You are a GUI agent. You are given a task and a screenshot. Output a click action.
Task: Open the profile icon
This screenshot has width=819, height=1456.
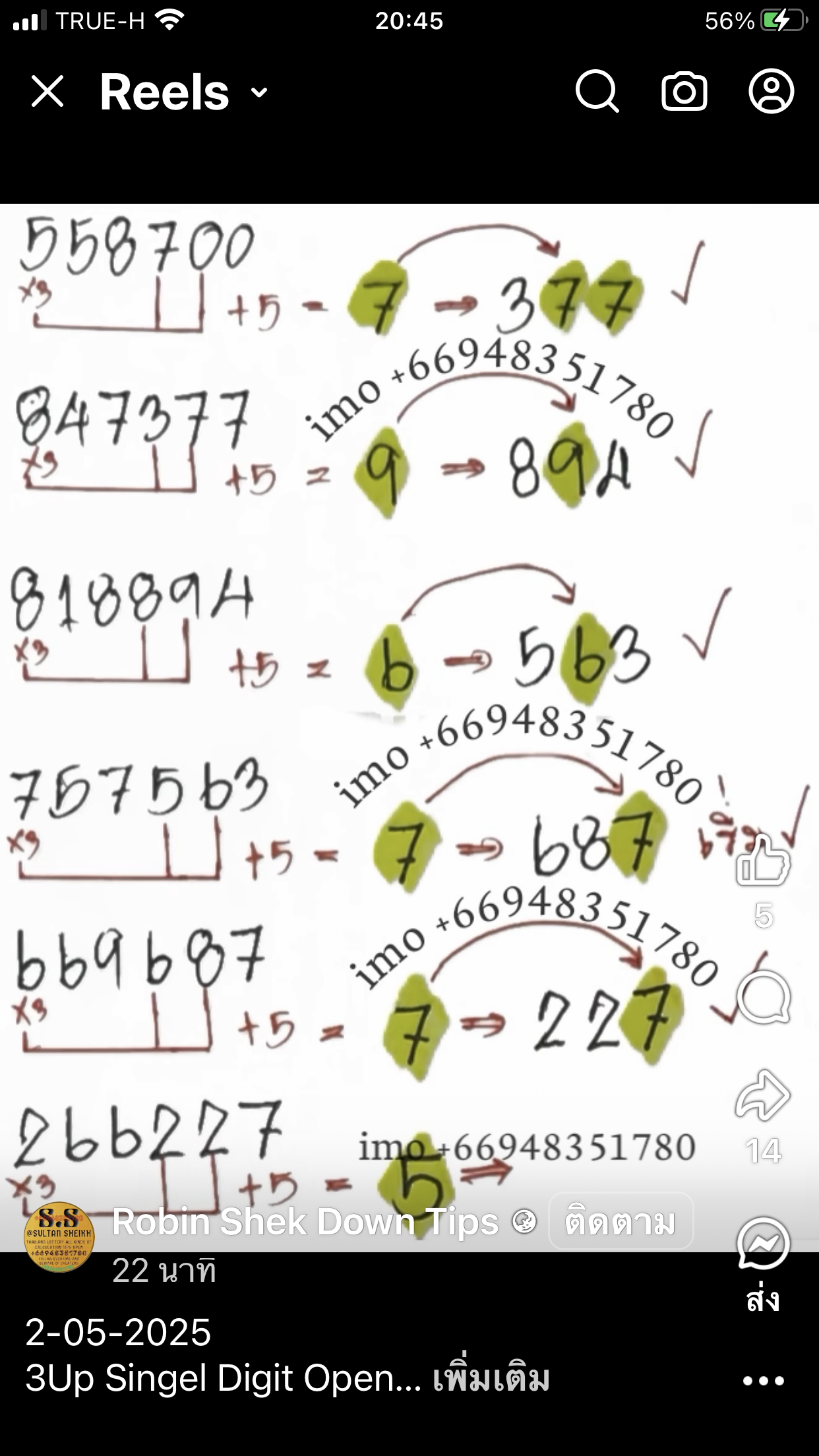click(771, 91)
